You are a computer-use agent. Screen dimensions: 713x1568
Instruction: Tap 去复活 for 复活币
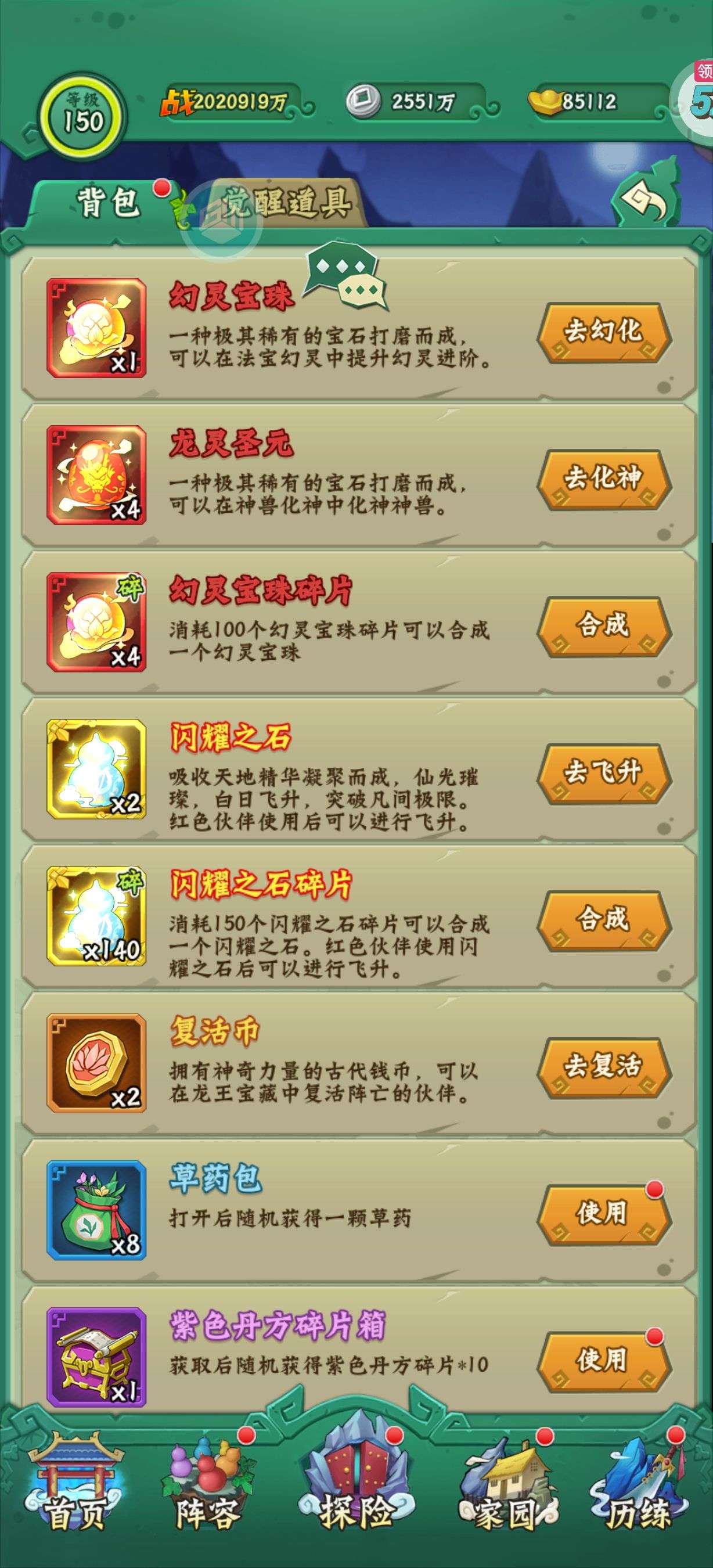point(604,1067)
